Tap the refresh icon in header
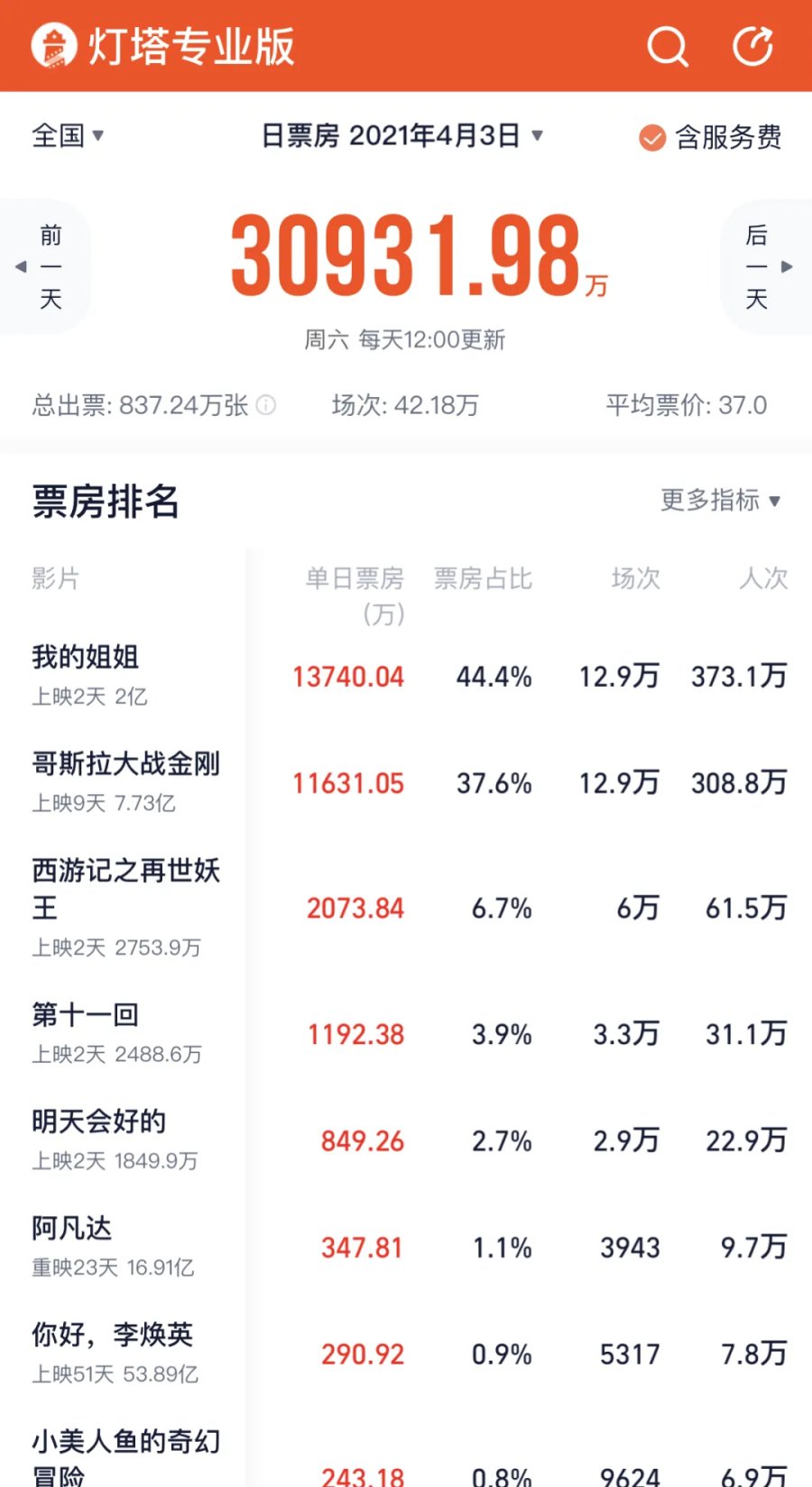The image size is (812, 1487). (x=752, y=46)
